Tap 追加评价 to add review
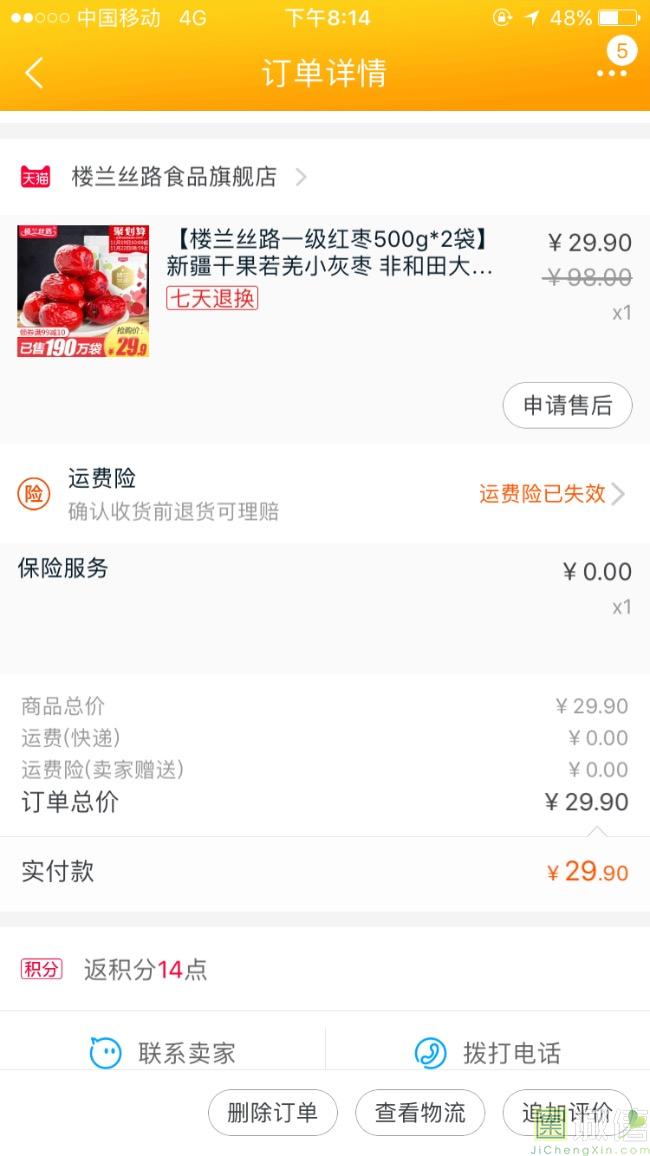Viewport: 650px width, 1156px height. [567, 1112]
